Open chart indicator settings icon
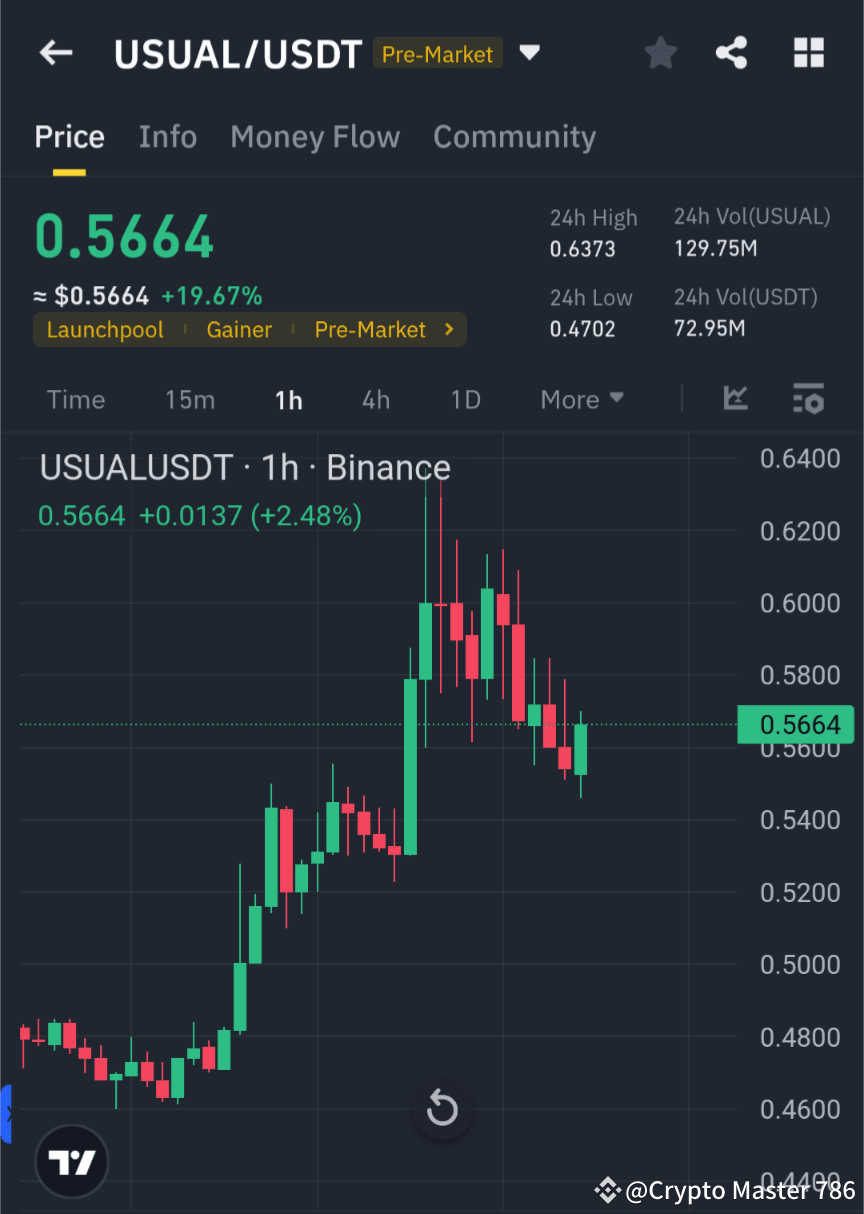 [808, 399]
